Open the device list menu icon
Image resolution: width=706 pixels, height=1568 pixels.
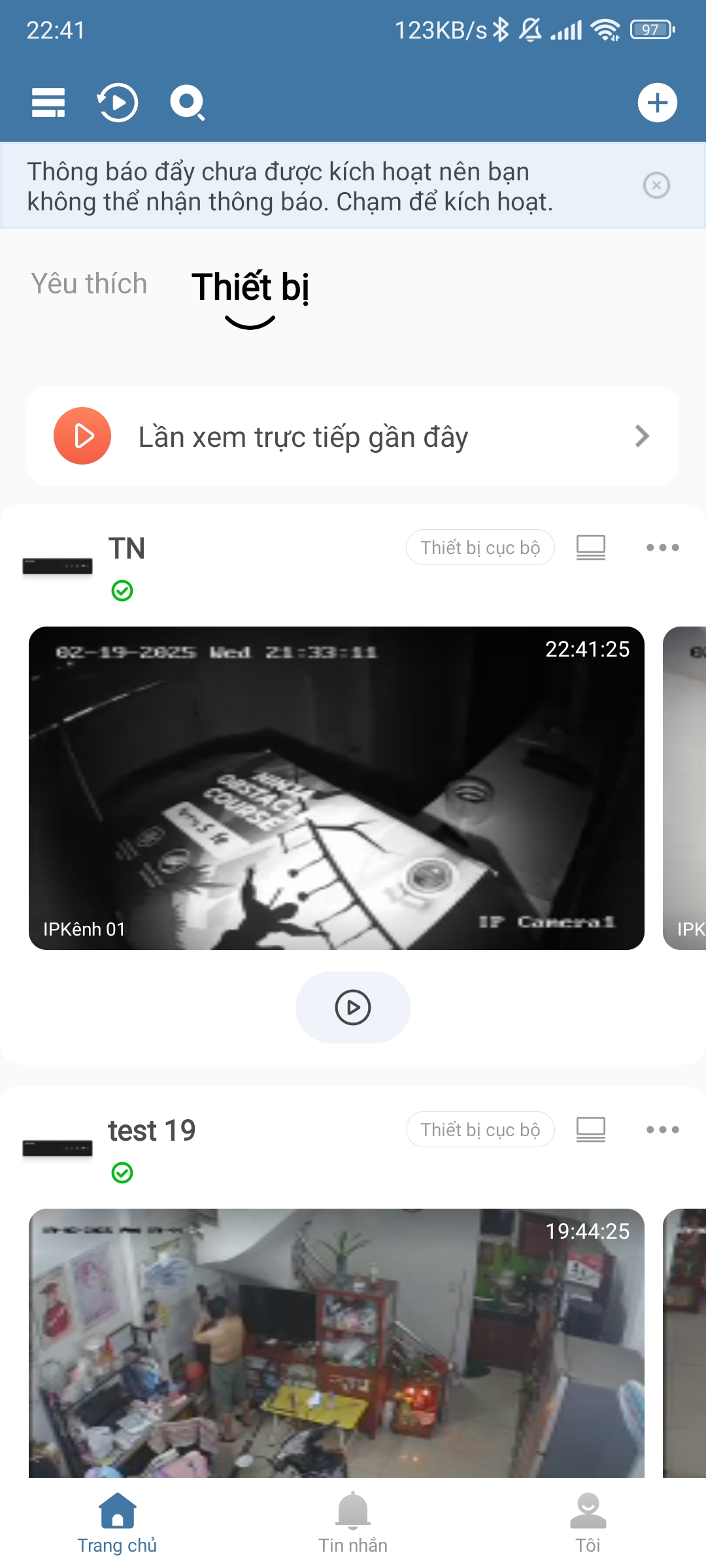point(48,102)
